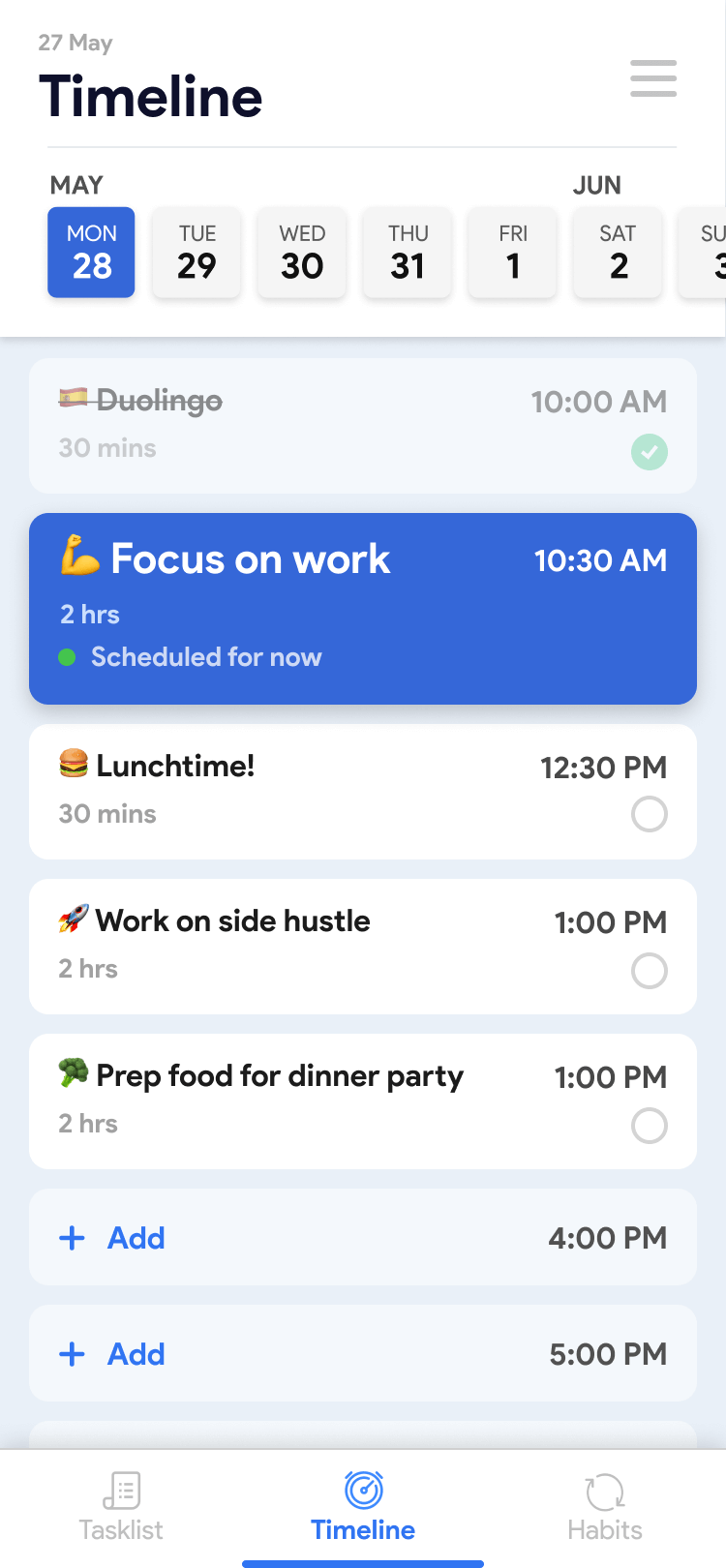The width and height of the screenshot is (726, 1568).
Task: Select the Timeline stopwatch icon
Action: pos(363,1488)
